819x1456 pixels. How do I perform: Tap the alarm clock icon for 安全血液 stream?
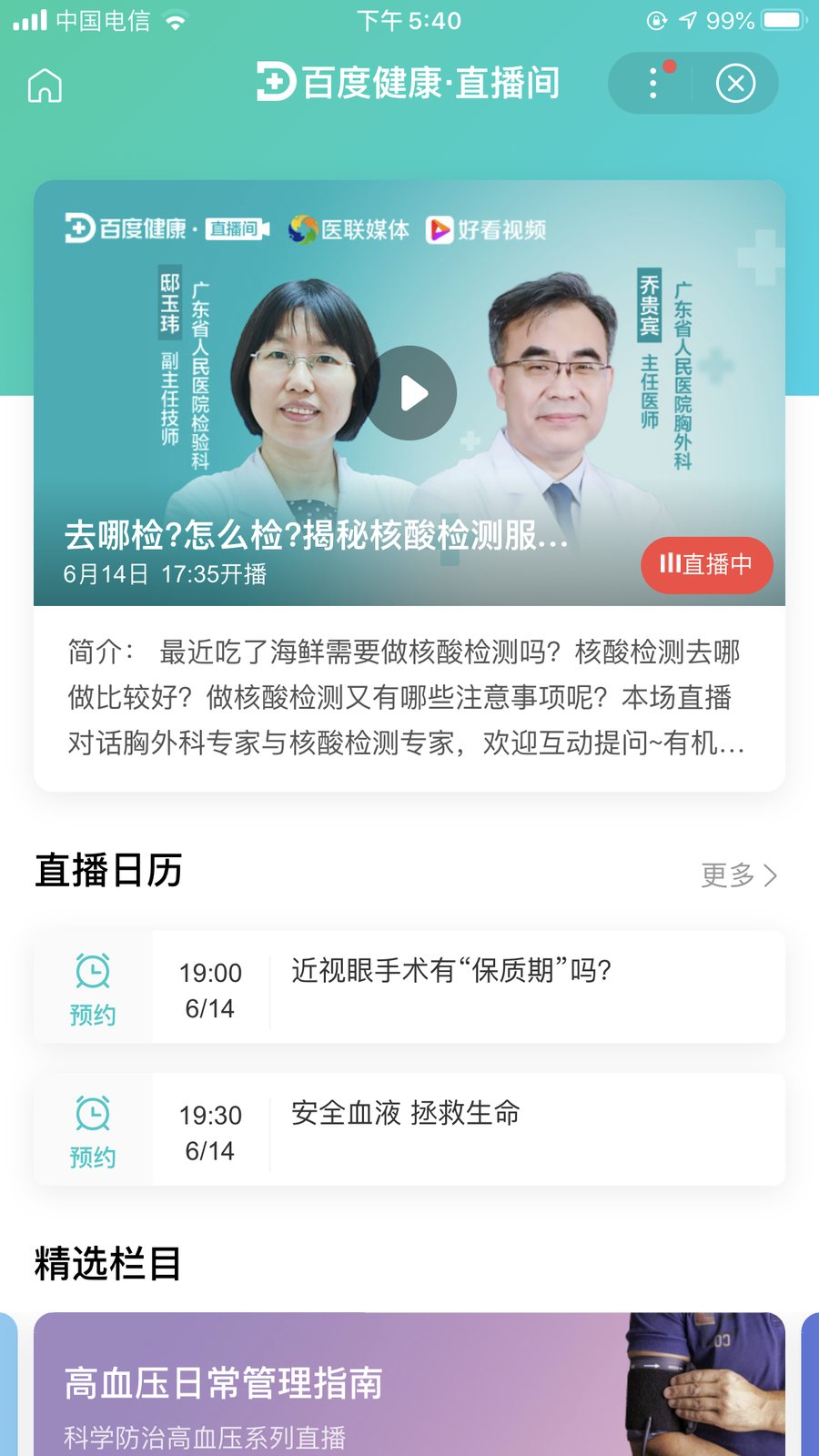[x=92, y=1110]
